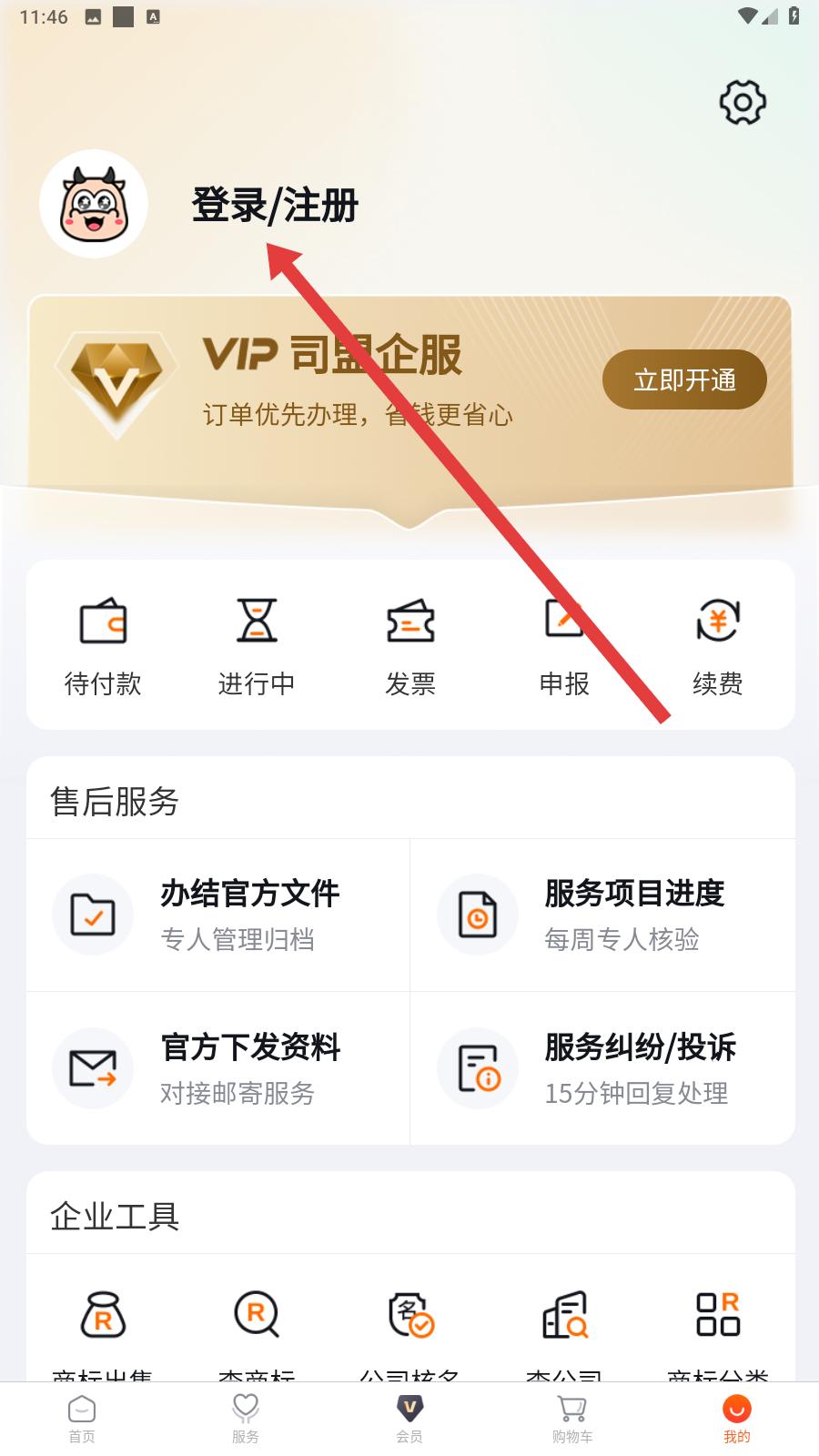Open the settings gear icon
819x1456 pixels.
(743, 102)
